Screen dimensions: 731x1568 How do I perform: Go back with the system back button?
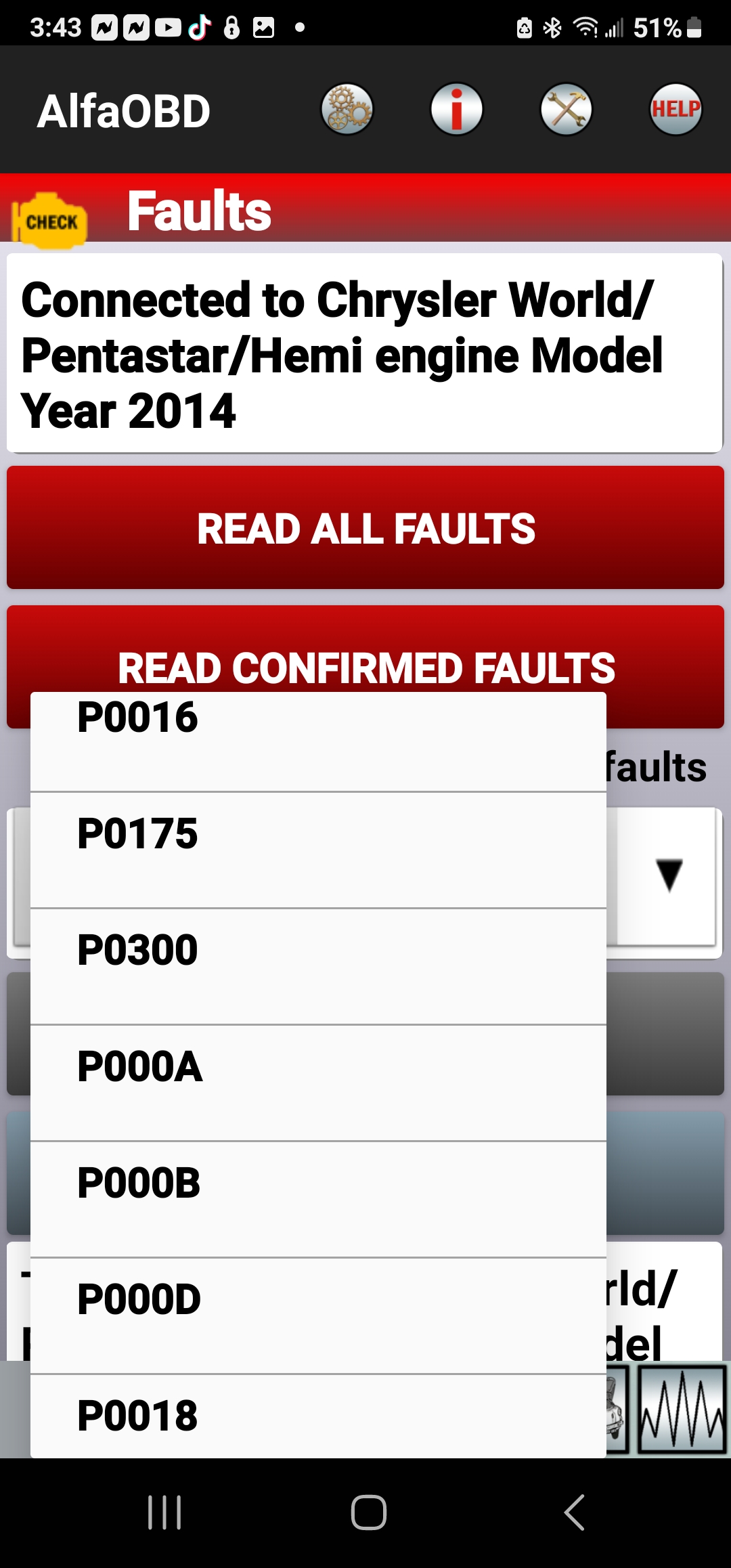[574, 1512]
